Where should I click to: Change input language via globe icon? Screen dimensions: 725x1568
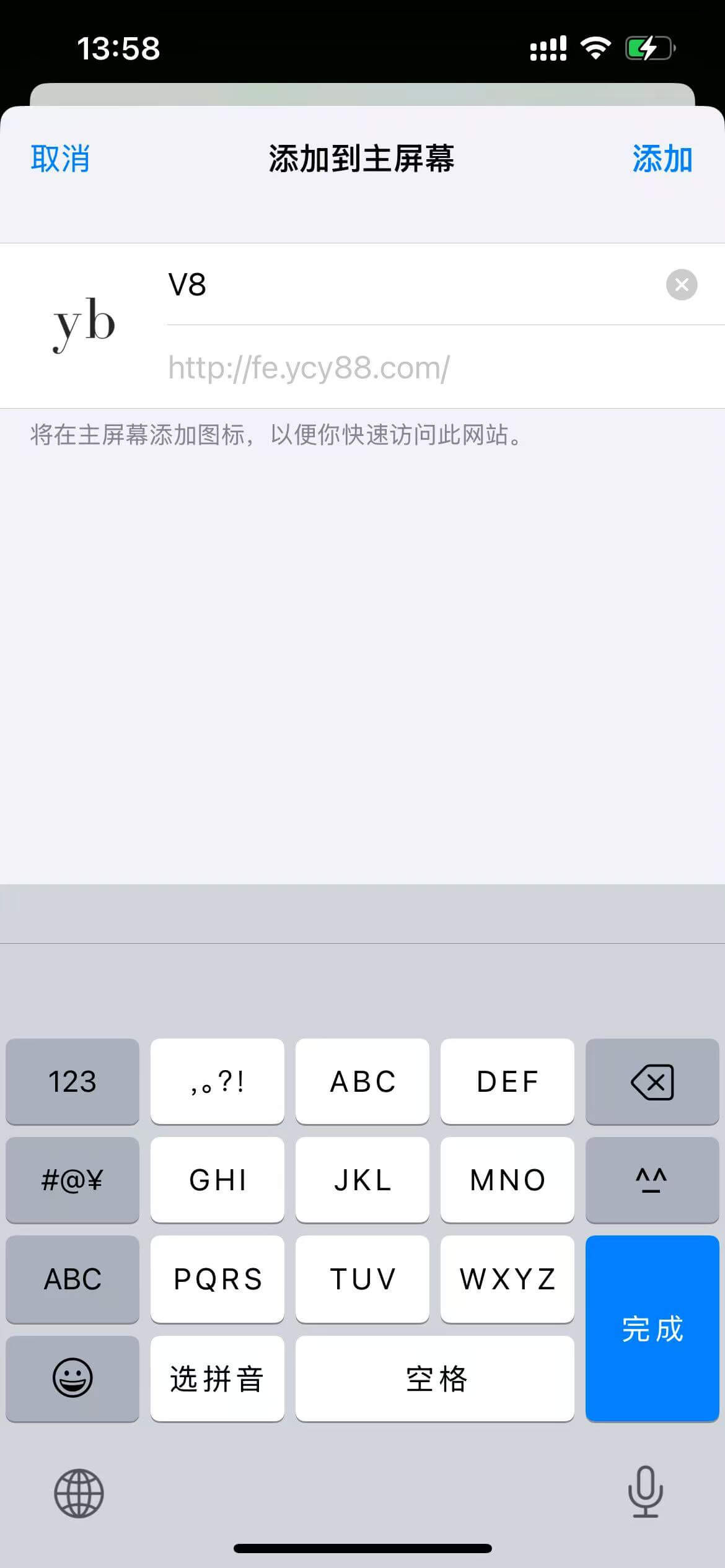coord(79,1493)
